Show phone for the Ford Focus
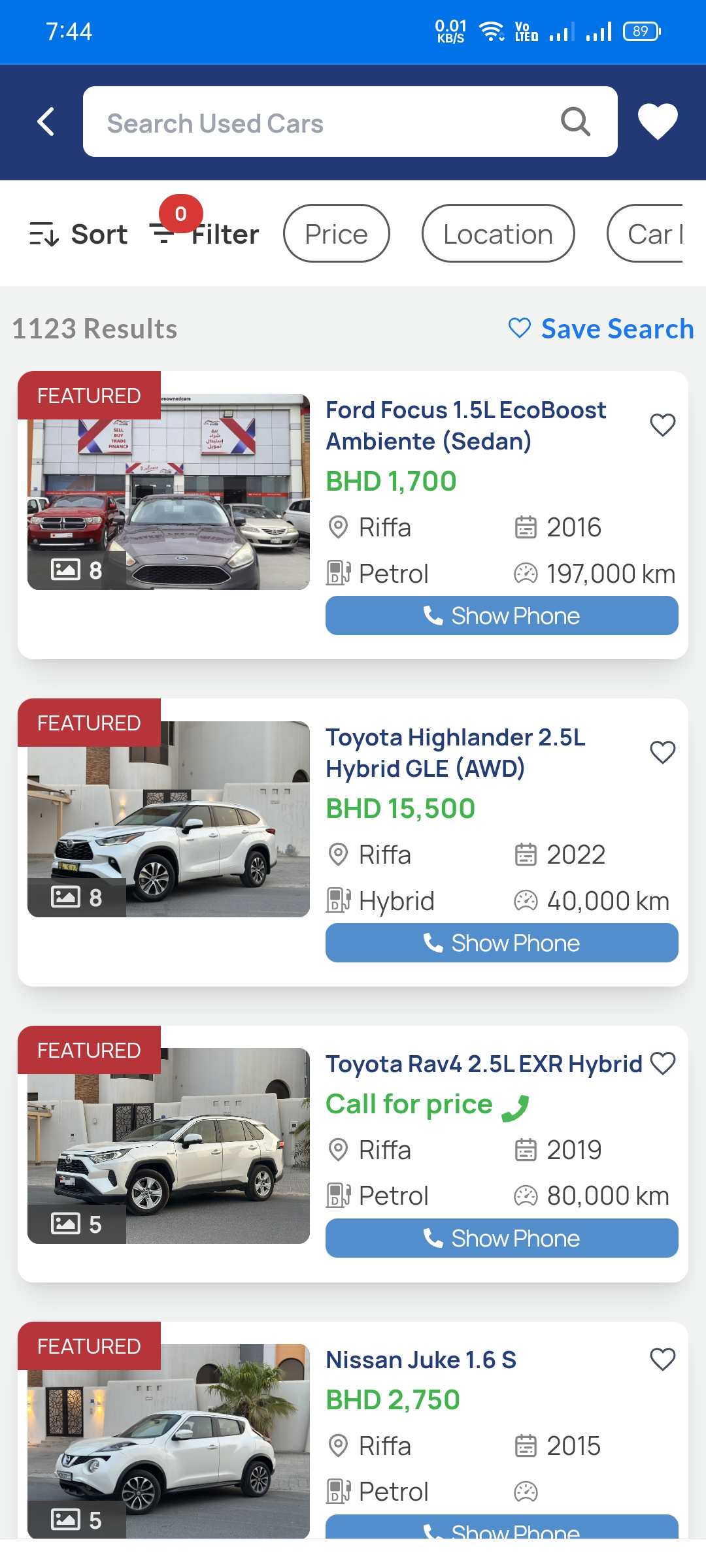The image size is (706, 1568). pos(501,615)
